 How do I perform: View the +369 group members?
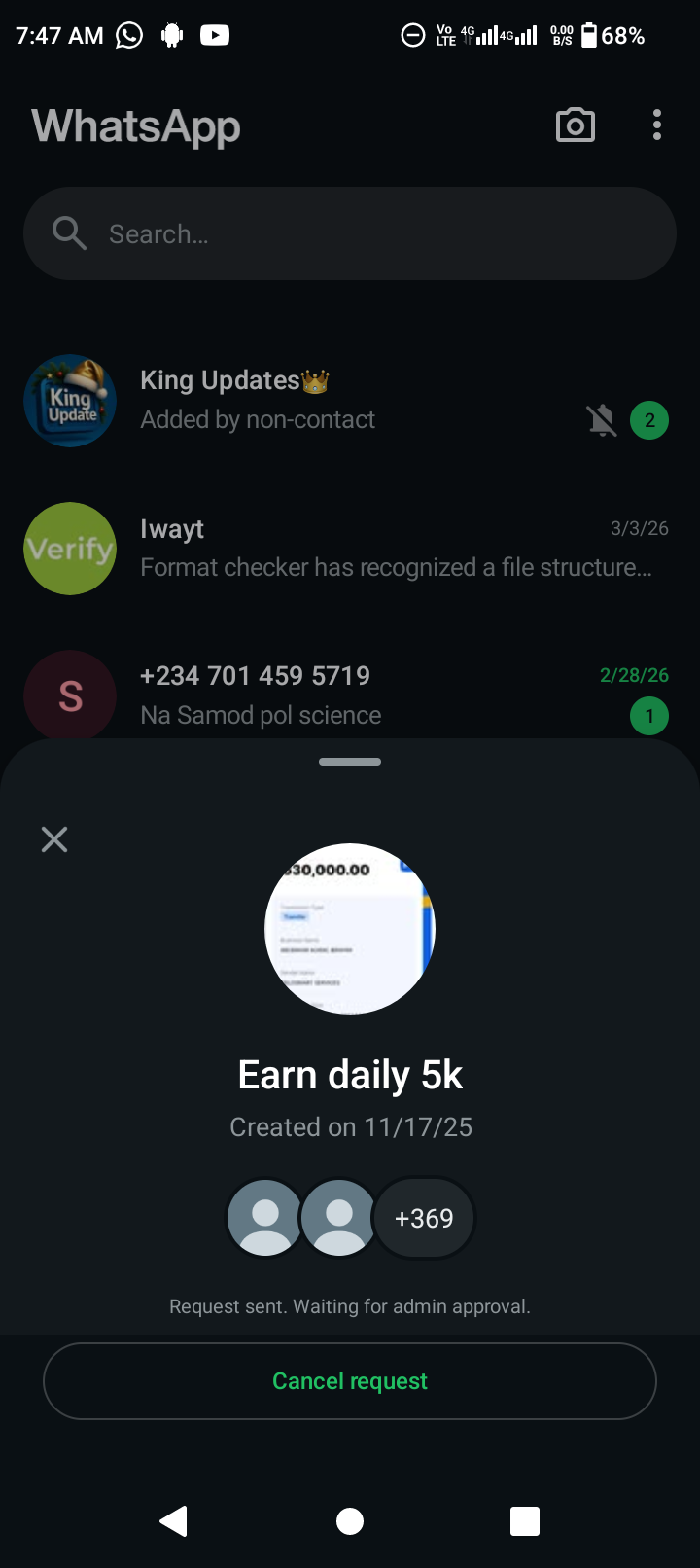[x=424, y=1218]
